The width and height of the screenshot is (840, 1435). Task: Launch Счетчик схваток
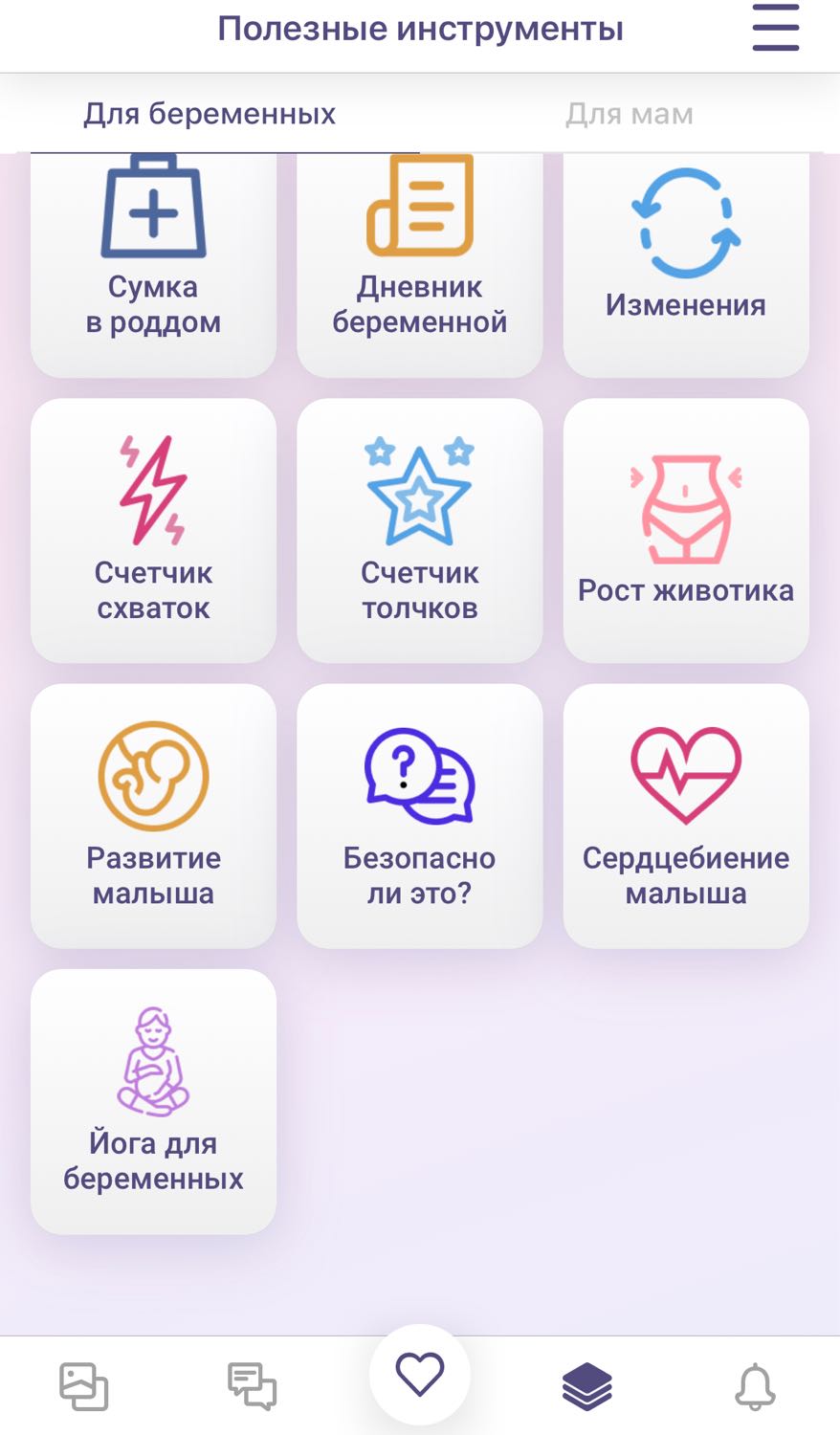point(153,531)
